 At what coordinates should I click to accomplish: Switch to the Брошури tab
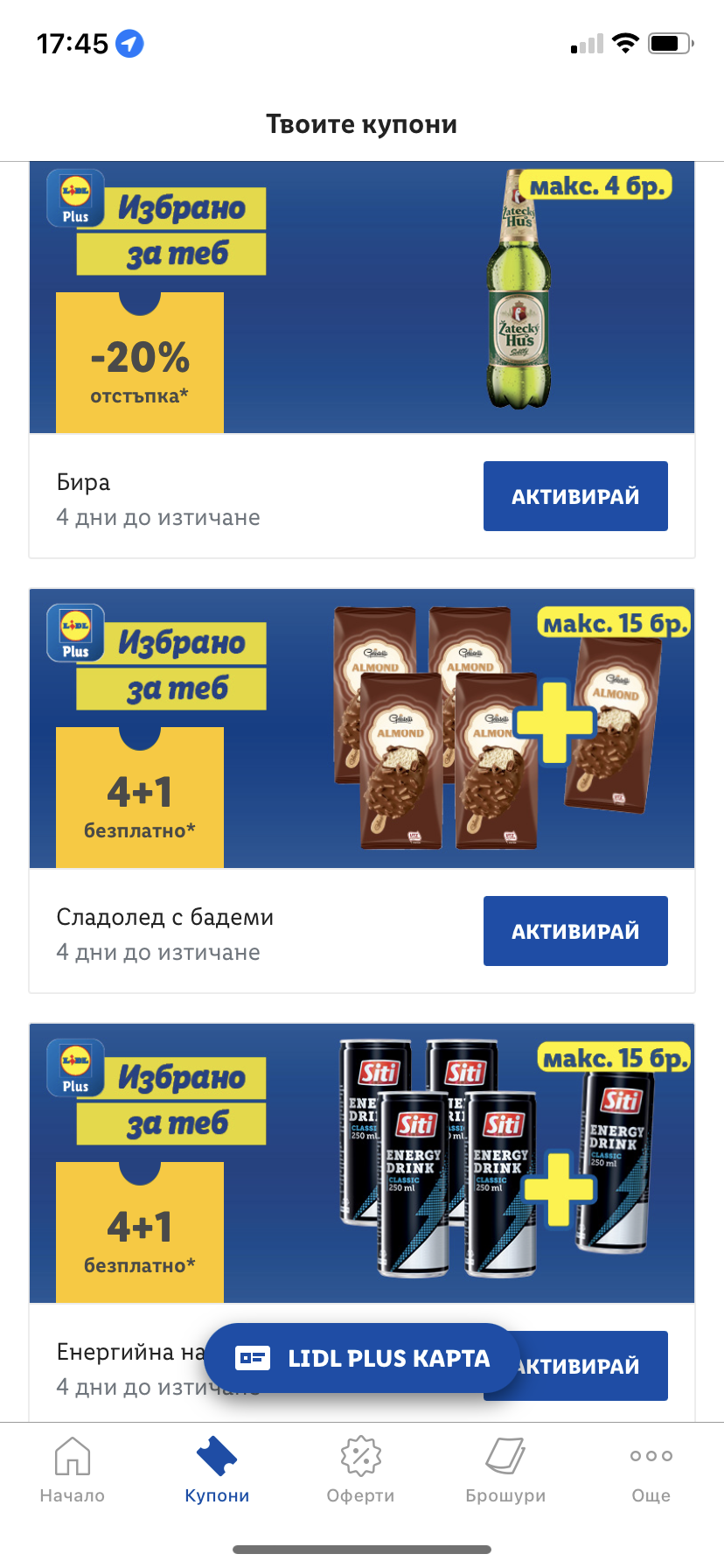pyautogui.click(x=505, y=1470)
